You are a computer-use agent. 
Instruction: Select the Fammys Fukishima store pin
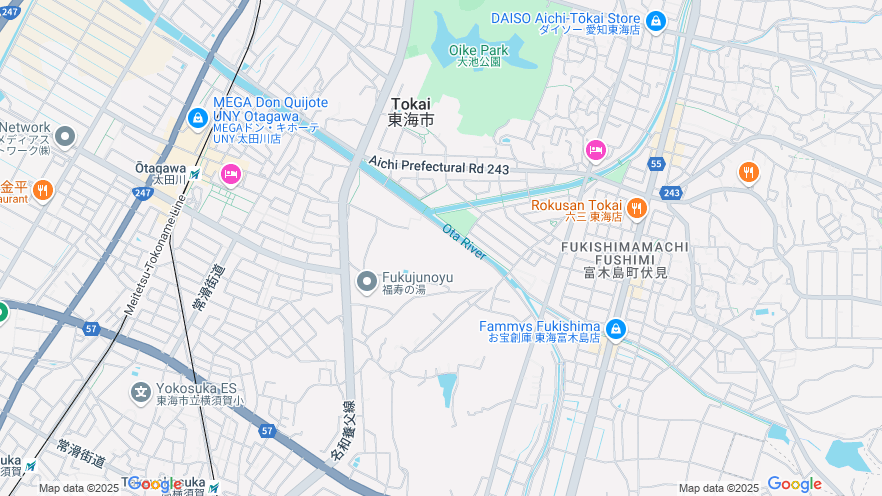615,329
